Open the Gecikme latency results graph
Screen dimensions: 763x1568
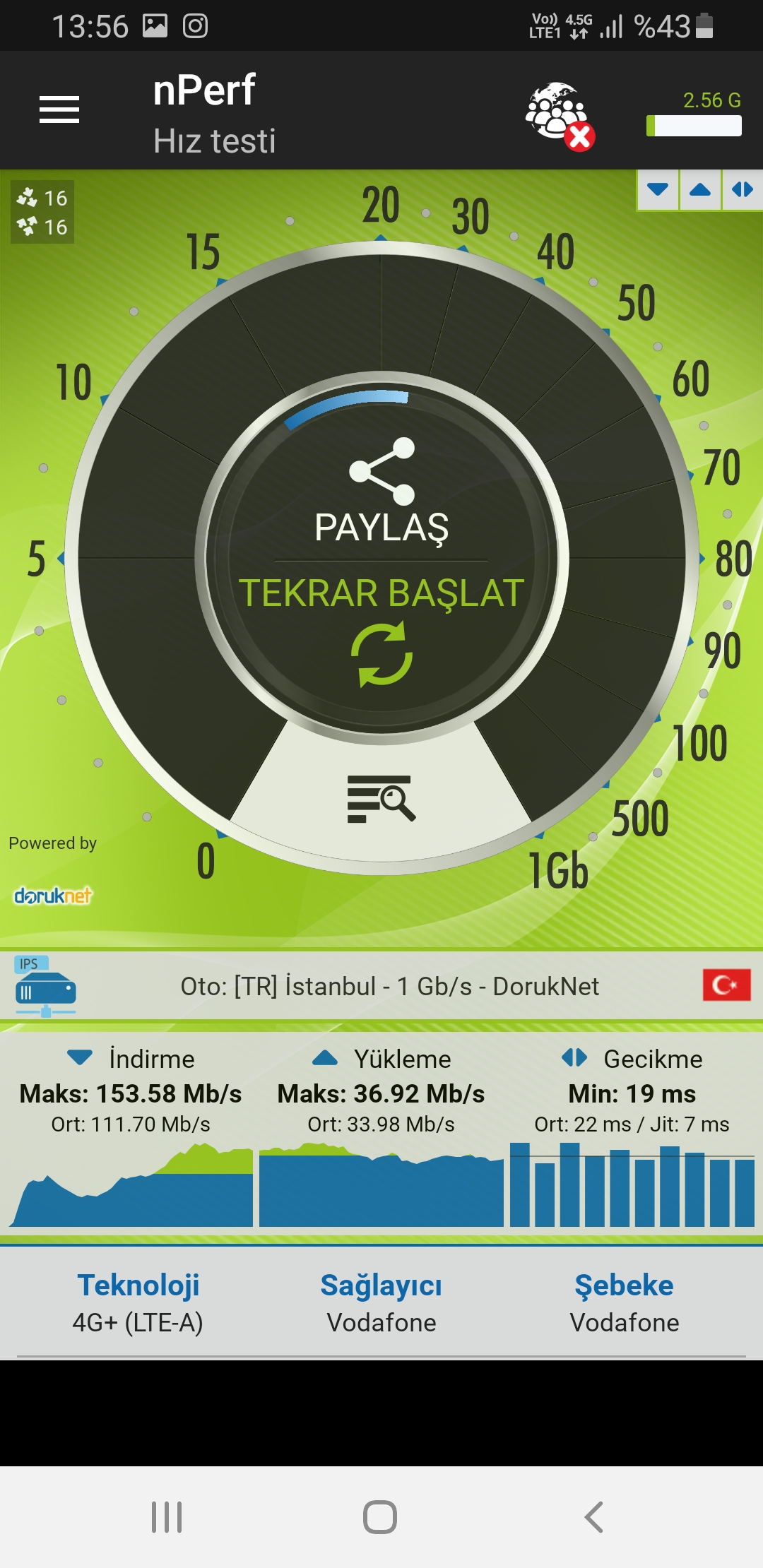pos(632,1136)
